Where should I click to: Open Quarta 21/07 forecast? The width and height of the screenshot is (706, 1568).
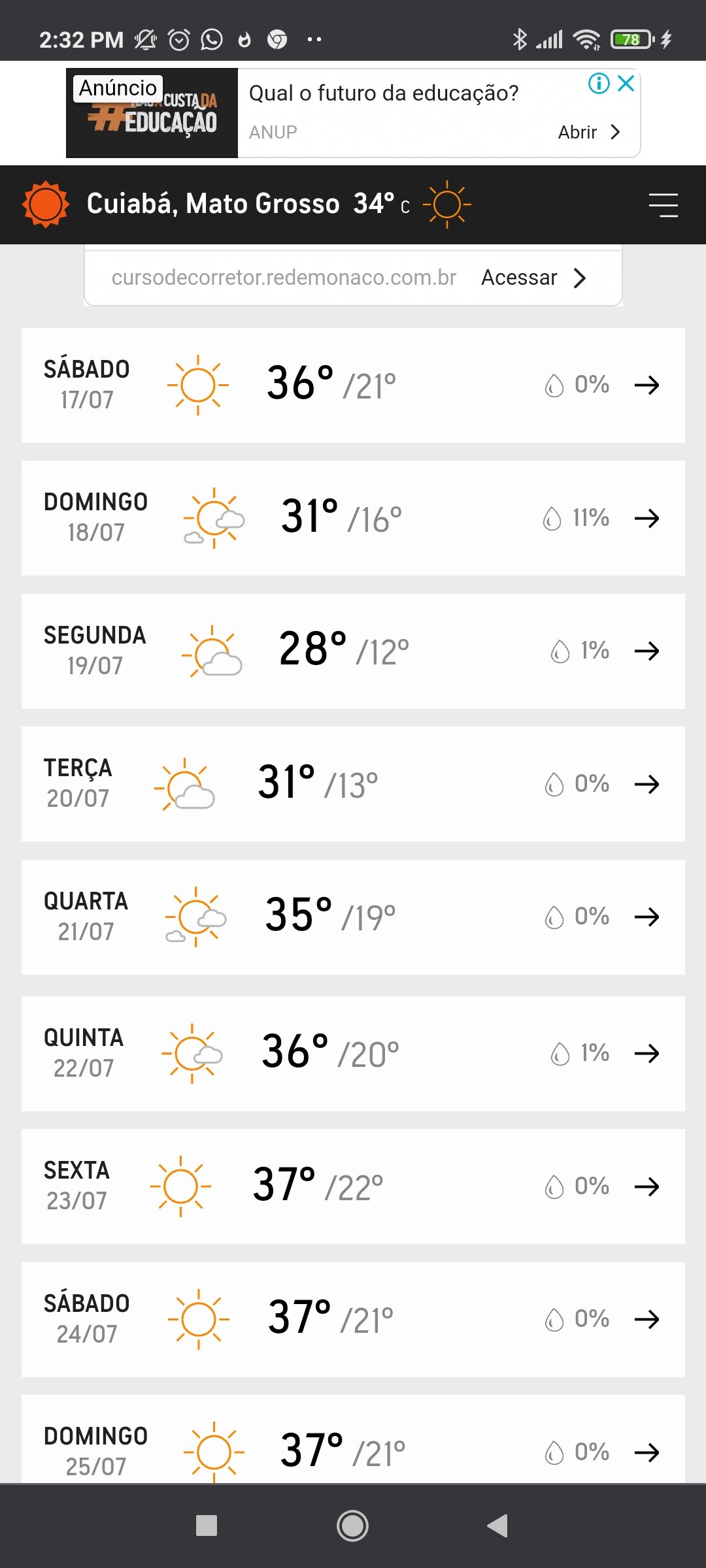click(x=353, y=917)
